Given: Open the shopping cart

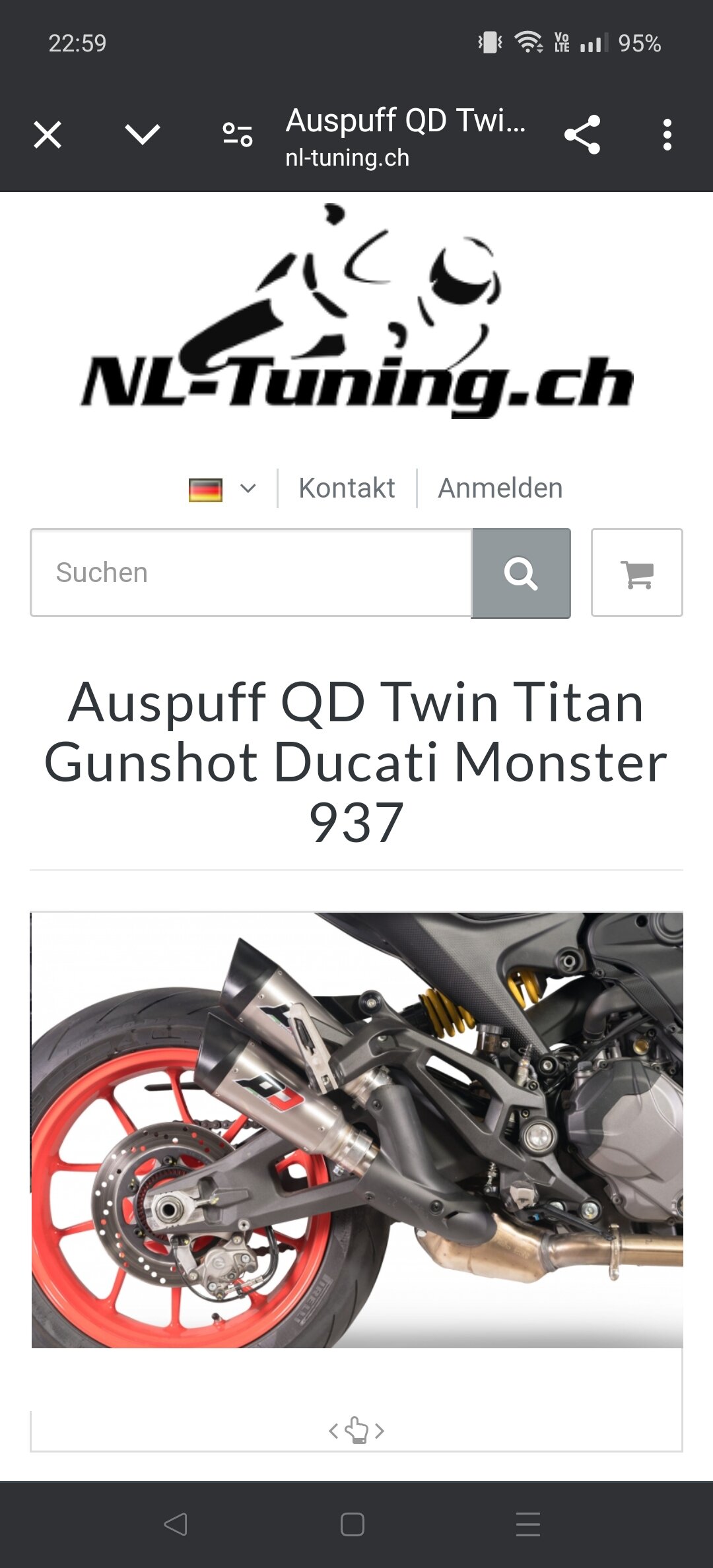Looking at the screenshot, I should pos(637,573).
